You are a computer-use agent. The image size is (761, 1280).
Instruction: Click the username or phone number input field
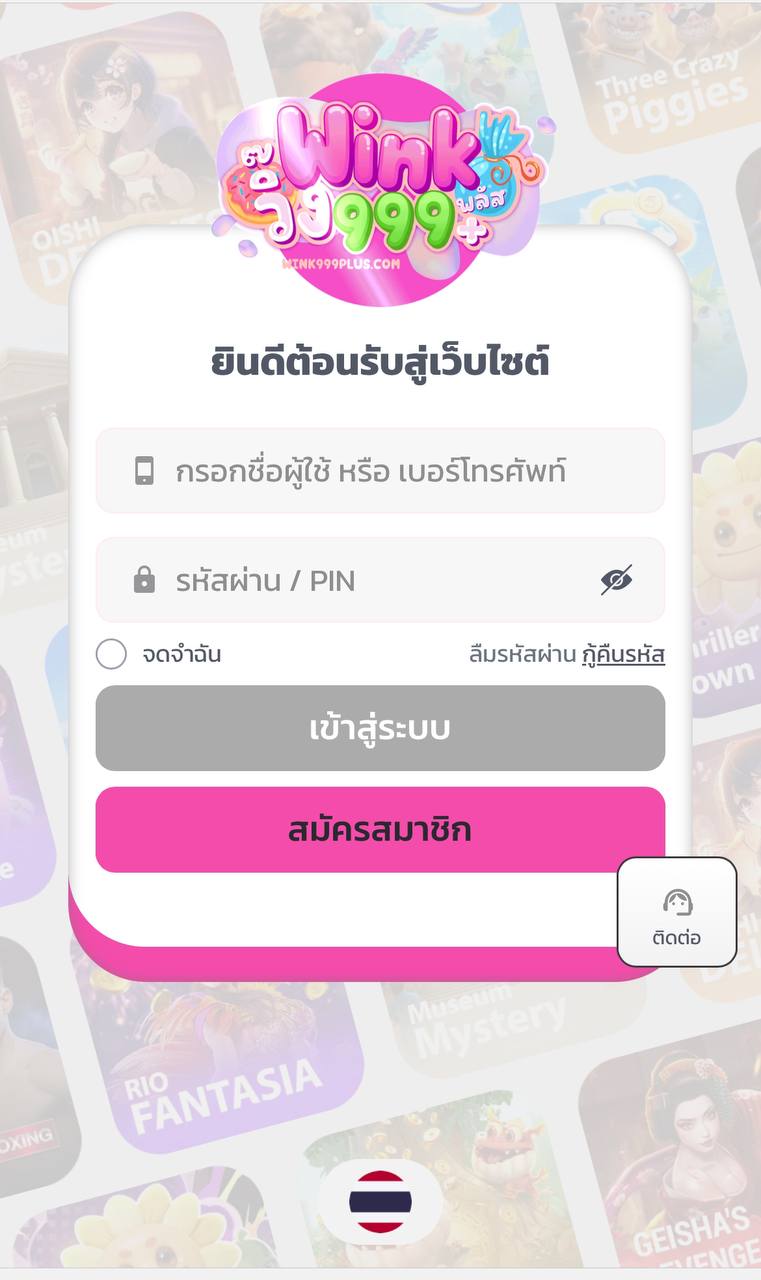pyautogui.click(x=380, y=470)
